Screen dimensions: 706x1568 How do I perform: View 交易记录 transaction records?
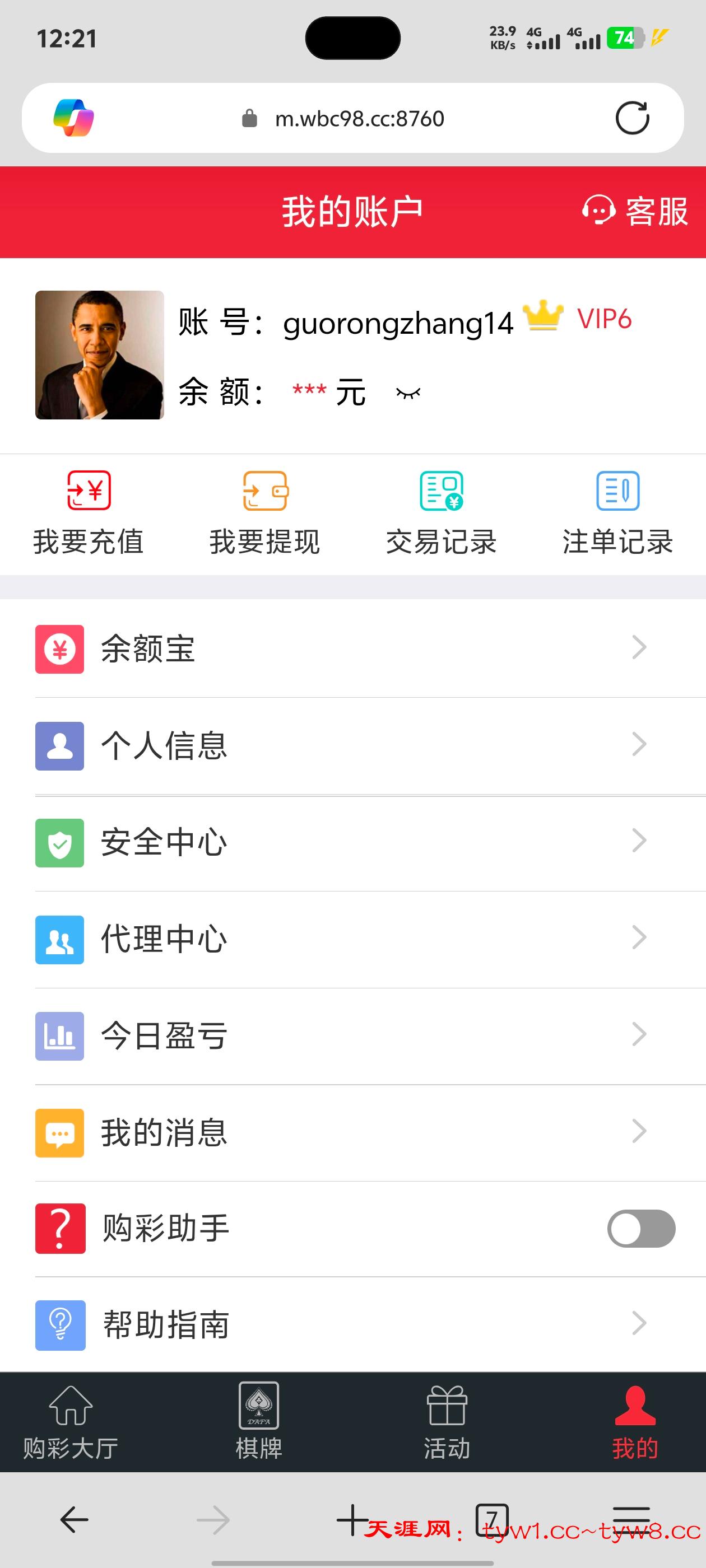point(442,512)
